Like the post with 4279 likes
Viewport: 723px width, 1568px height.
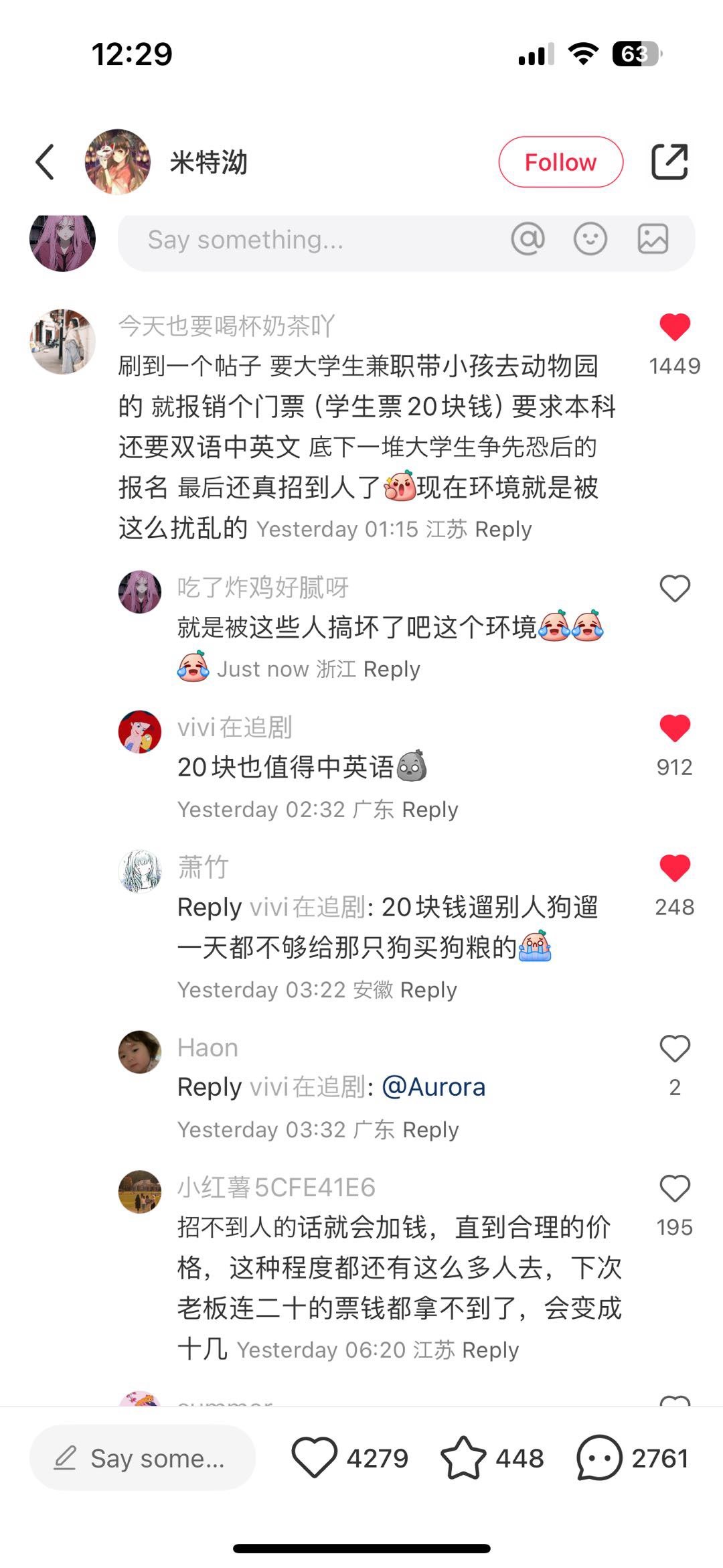[x=314, y=1458]
